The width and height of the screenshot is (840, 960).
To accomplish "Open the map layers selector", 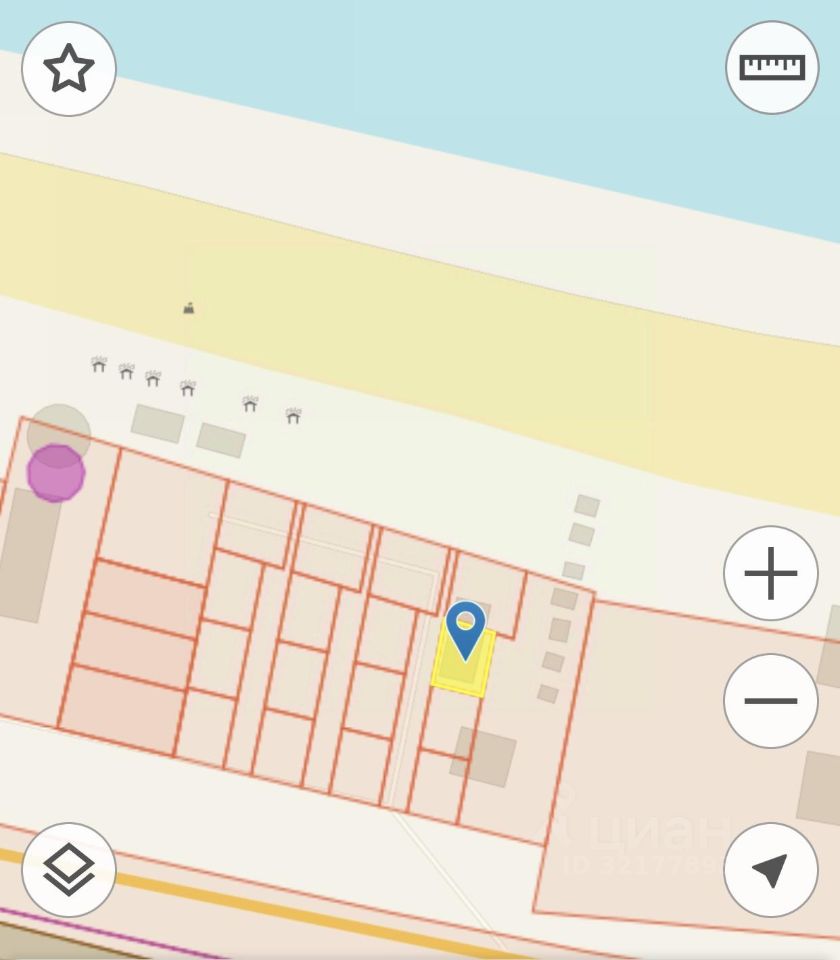I will [x=69, y=869].
